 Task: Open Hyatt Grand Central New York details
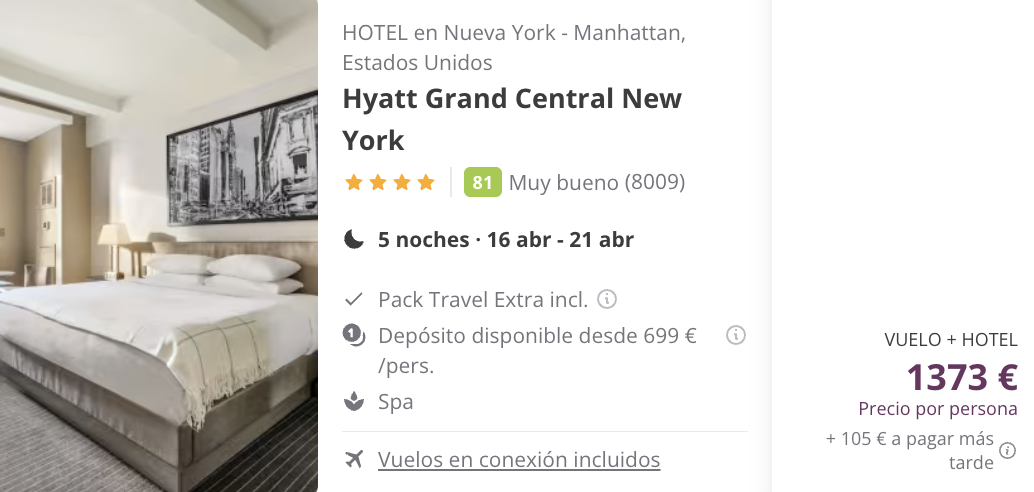pos(511,118)
